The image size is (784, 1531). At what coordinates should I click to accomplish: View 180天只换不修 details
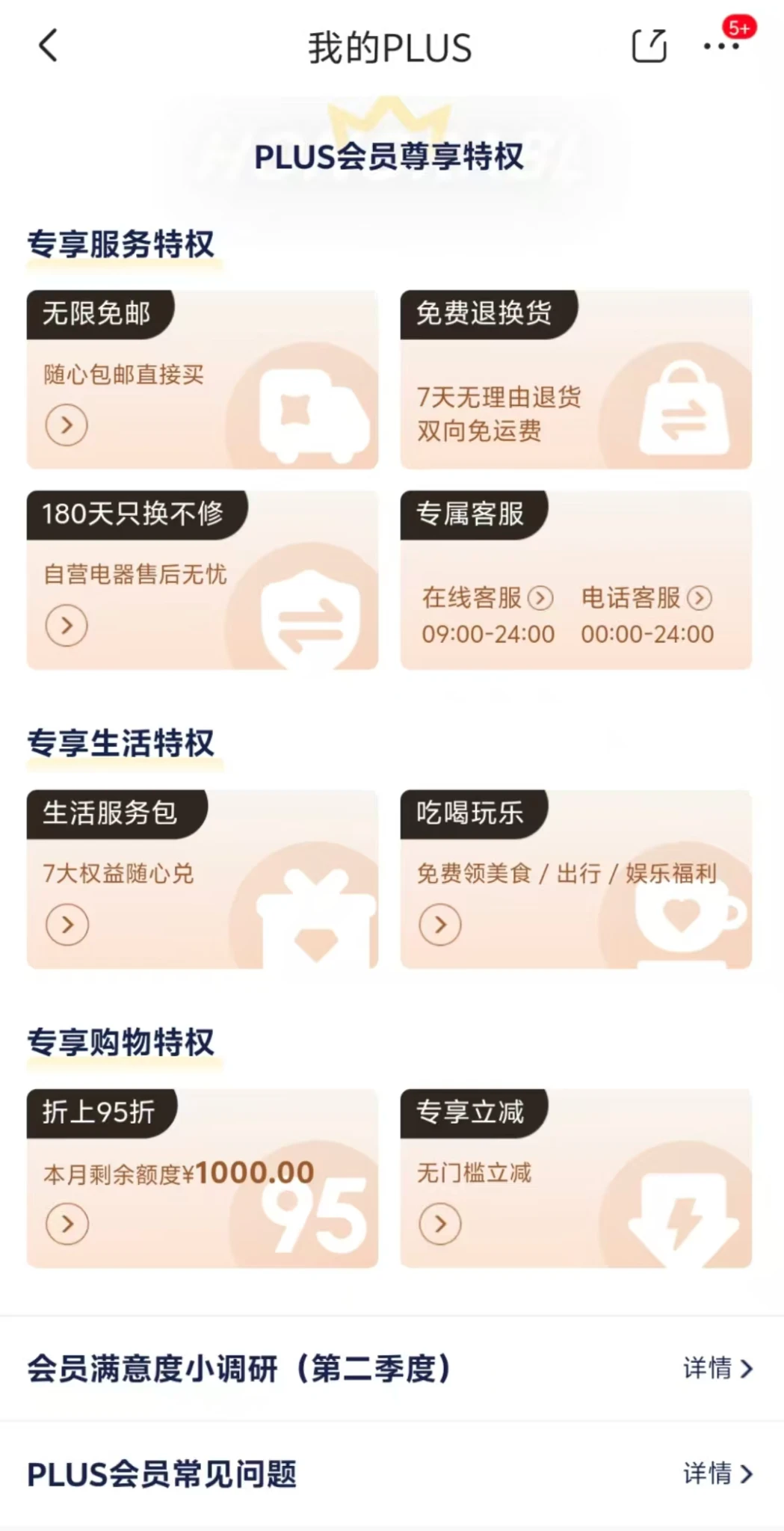point(202,580)
